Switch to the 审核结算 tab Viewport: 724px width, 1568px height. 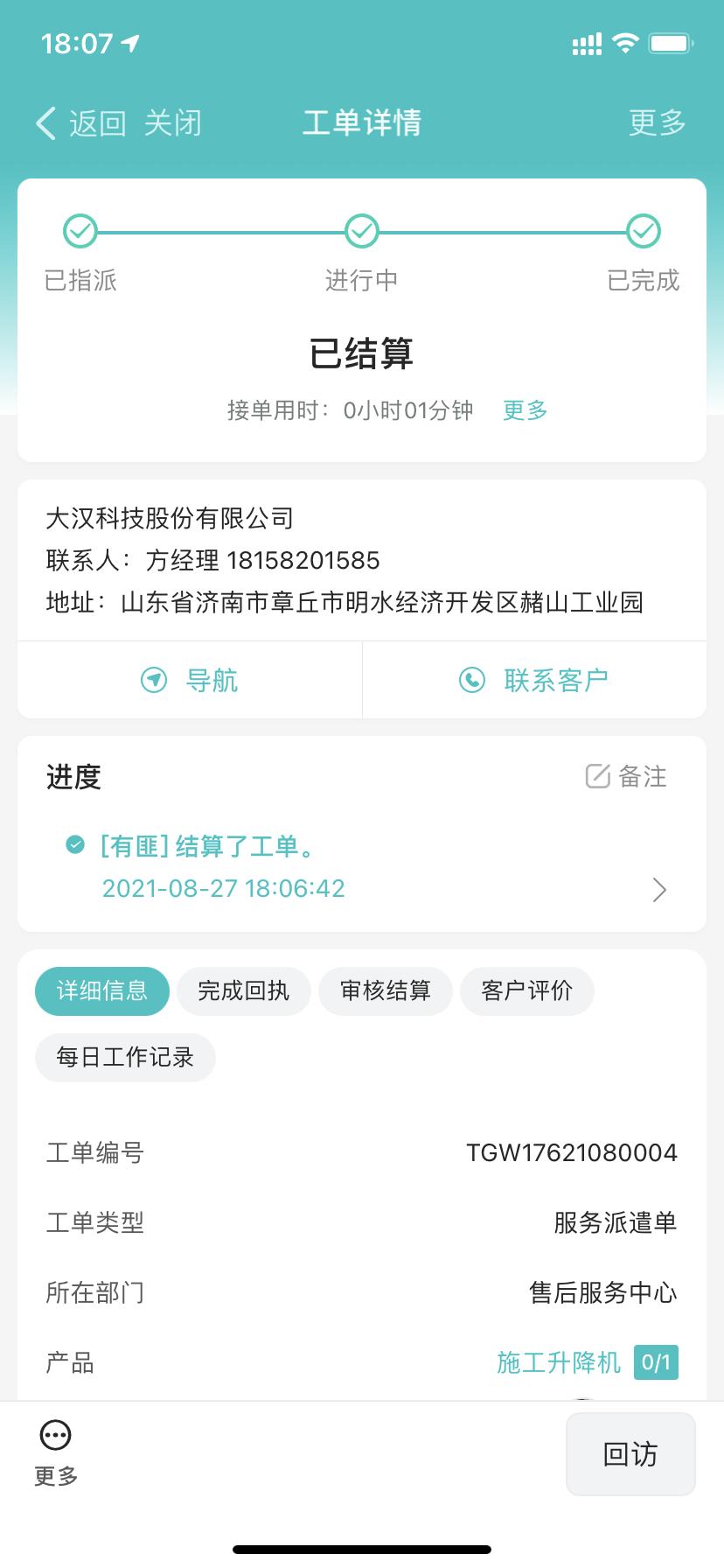coord(386,990)
